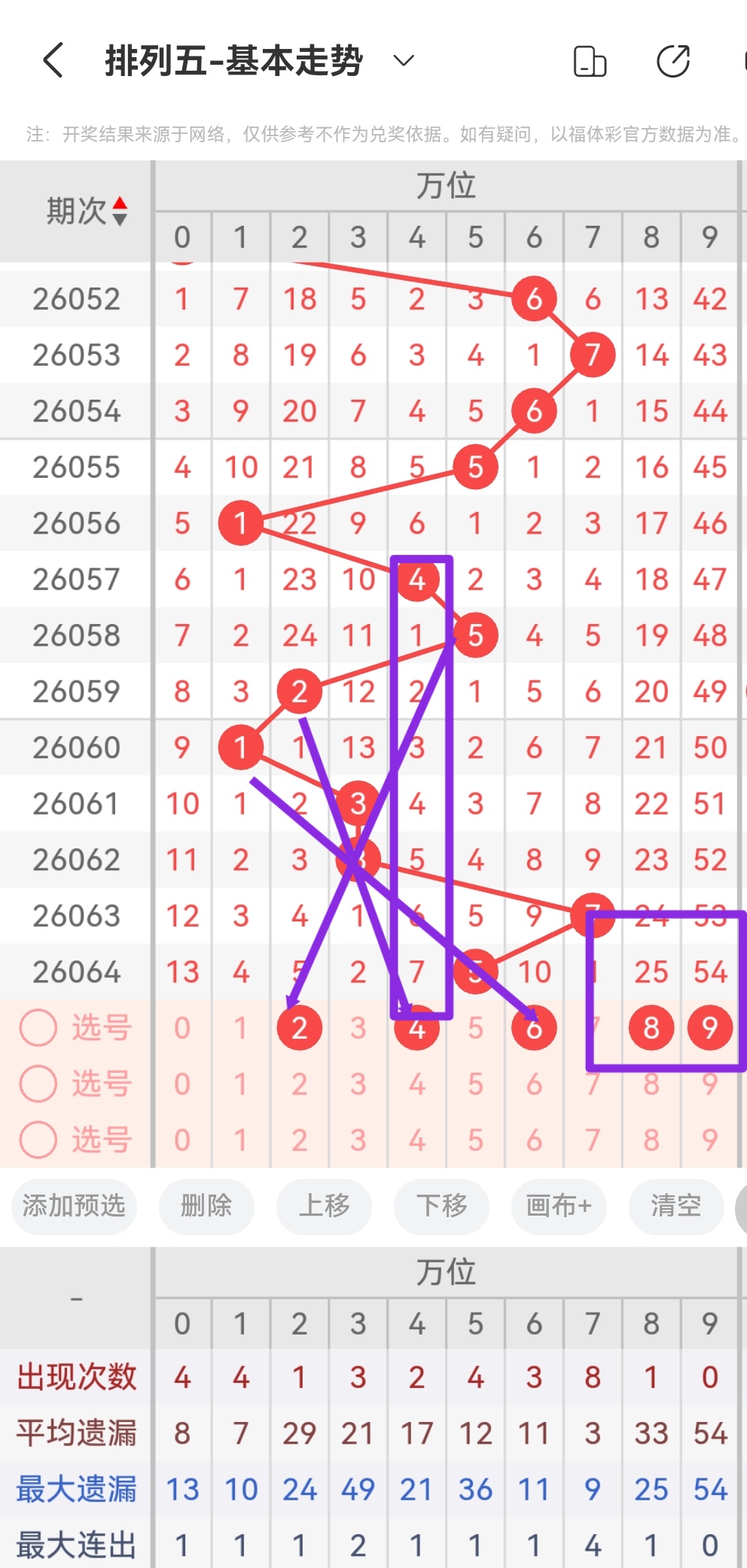747x1568 pixels.
Task: Tap the red circled 5 in row 26064
Action: pos(475,971)
